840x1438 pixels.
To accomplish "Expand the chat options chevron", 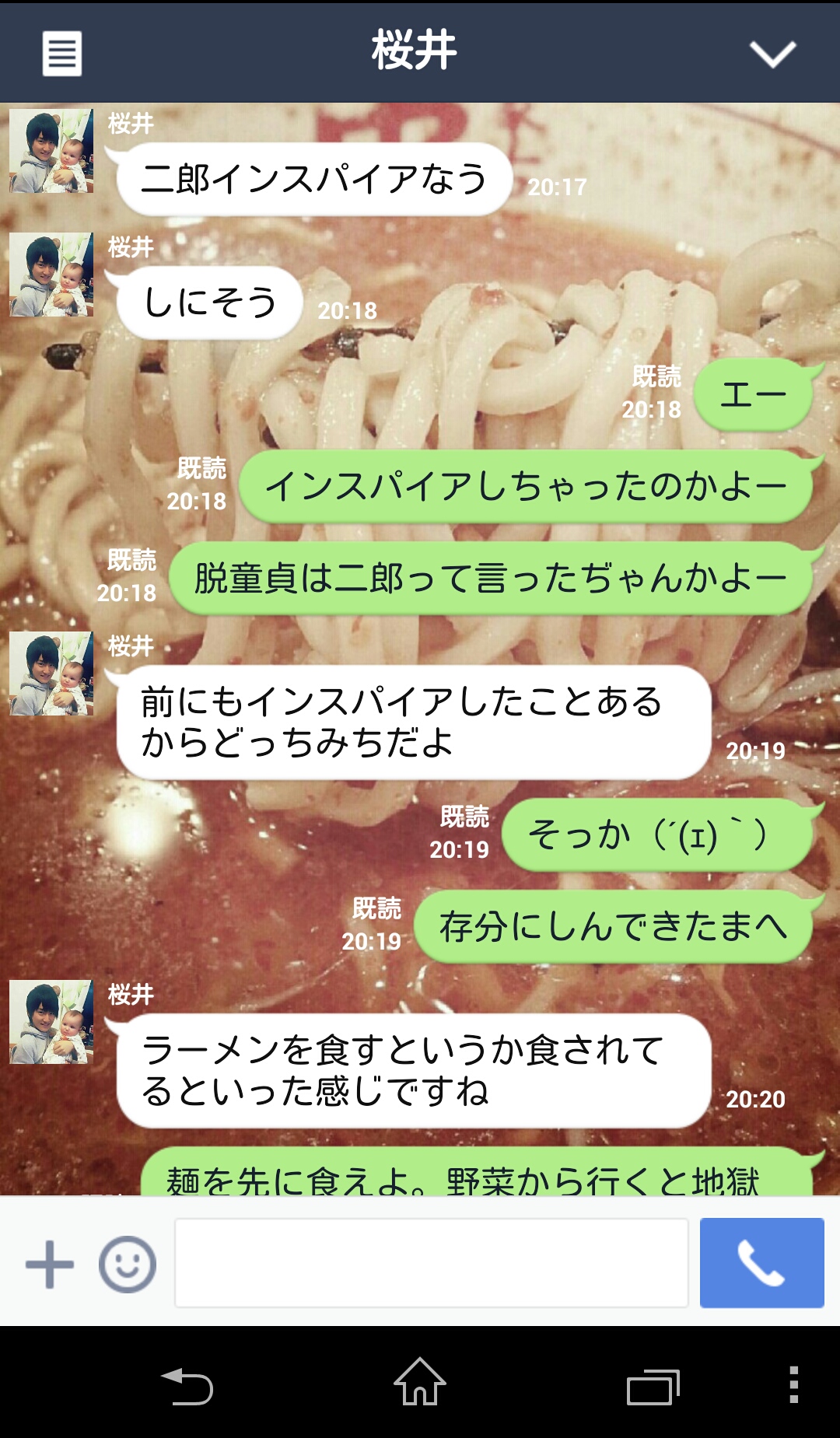I will click(x=772, y=54).
